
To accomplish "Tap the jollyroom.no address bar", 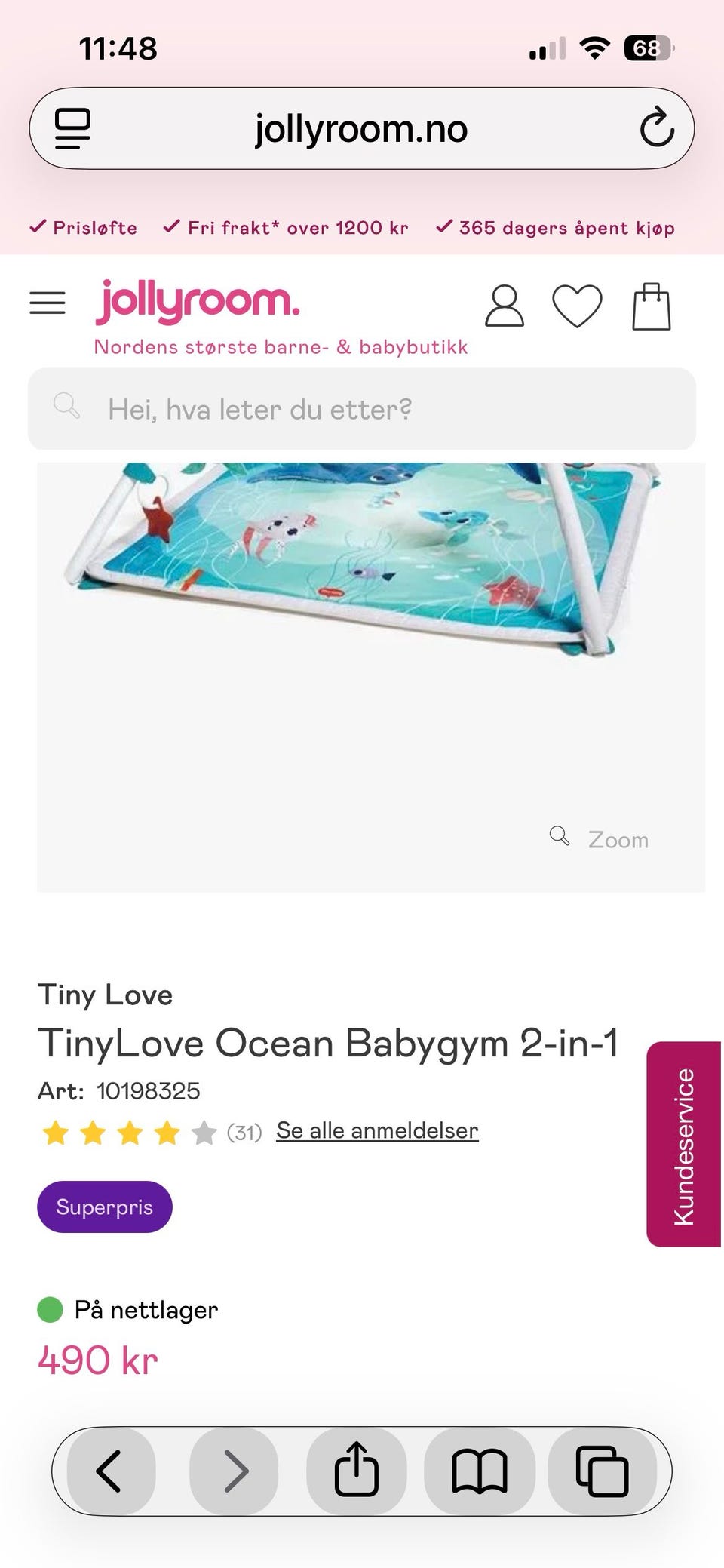I will tap(361, 128).
